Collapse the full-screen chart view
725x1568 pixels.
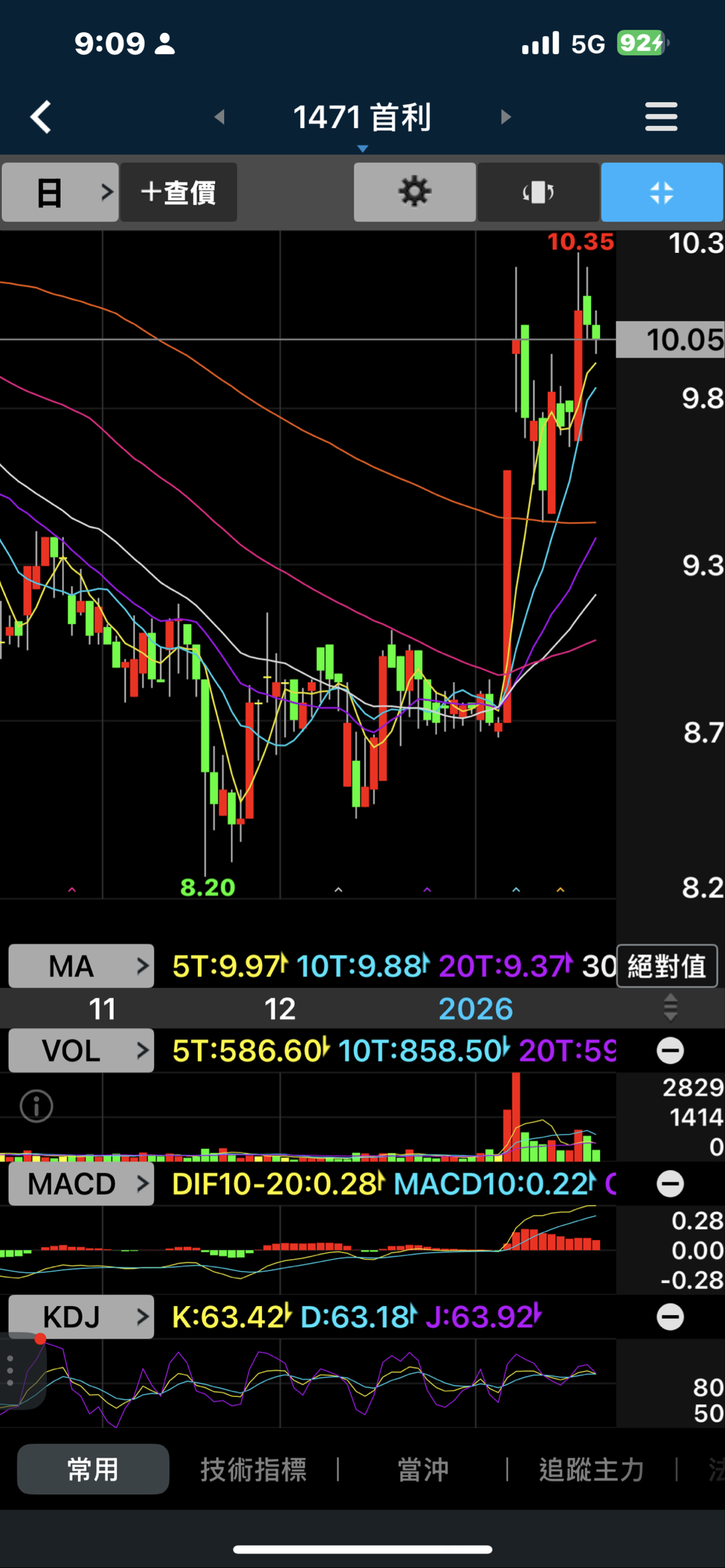click(662, 193)
